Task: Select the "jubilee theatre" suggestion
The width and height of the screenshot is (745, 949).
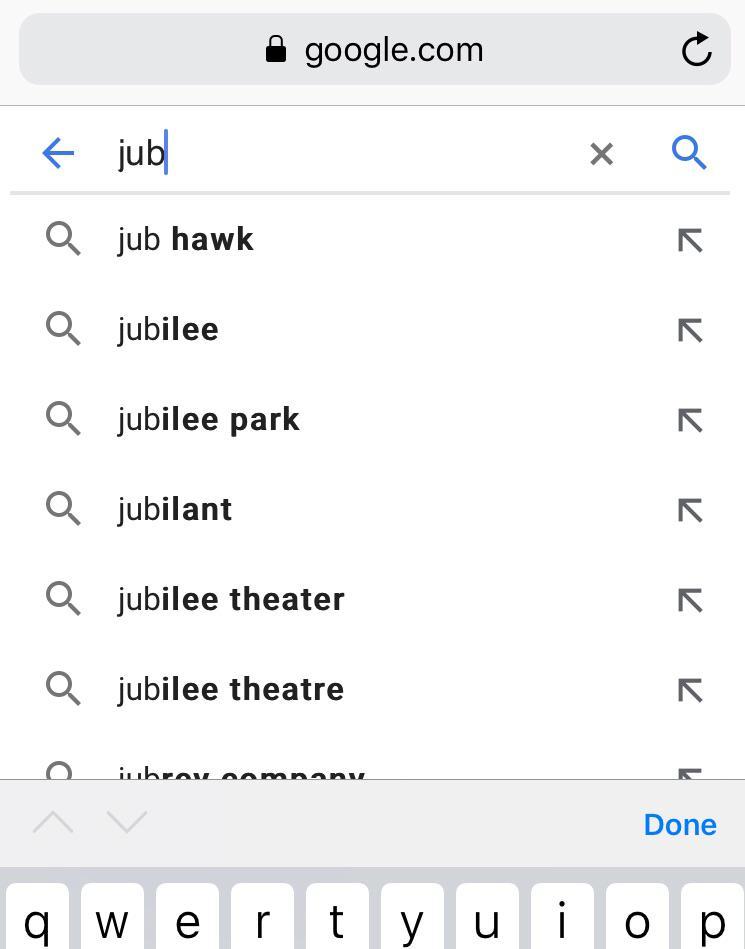Action: click(x=231, y=690)
